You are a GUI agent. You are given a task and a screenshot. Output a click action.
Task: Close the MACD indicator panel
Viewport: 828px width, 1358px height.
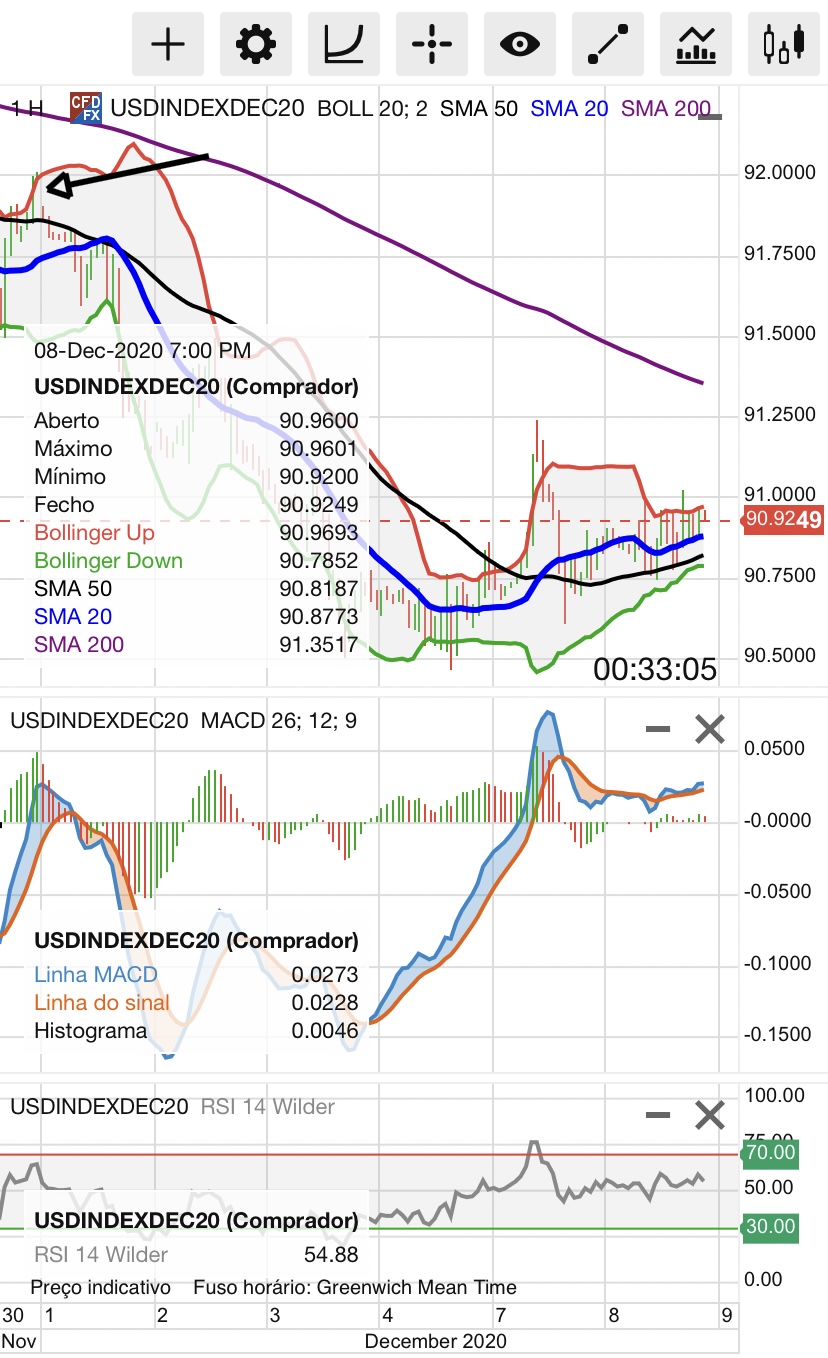[x=709, y=729]
